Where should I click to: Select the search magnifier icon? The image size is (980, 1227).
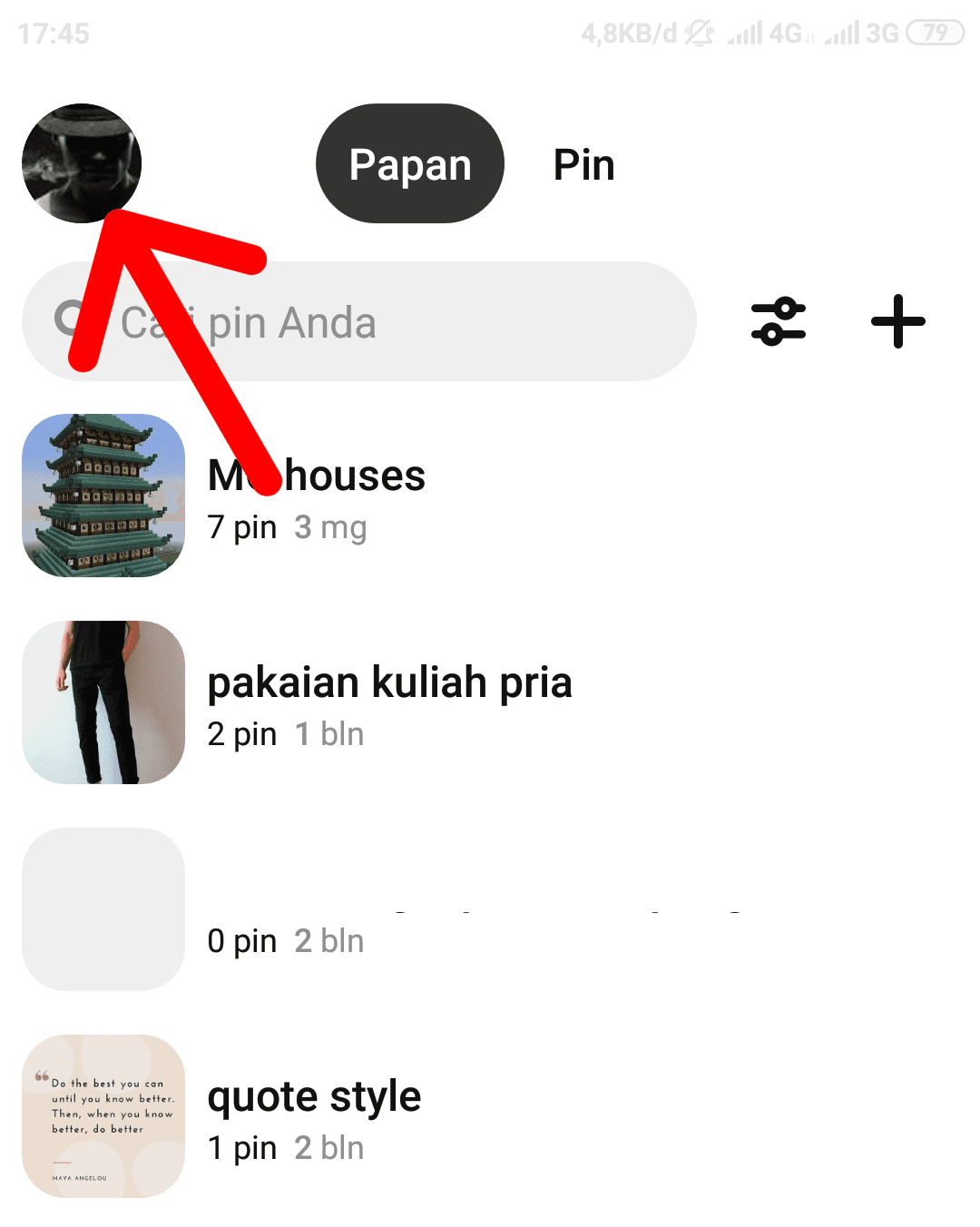[73, 321]
